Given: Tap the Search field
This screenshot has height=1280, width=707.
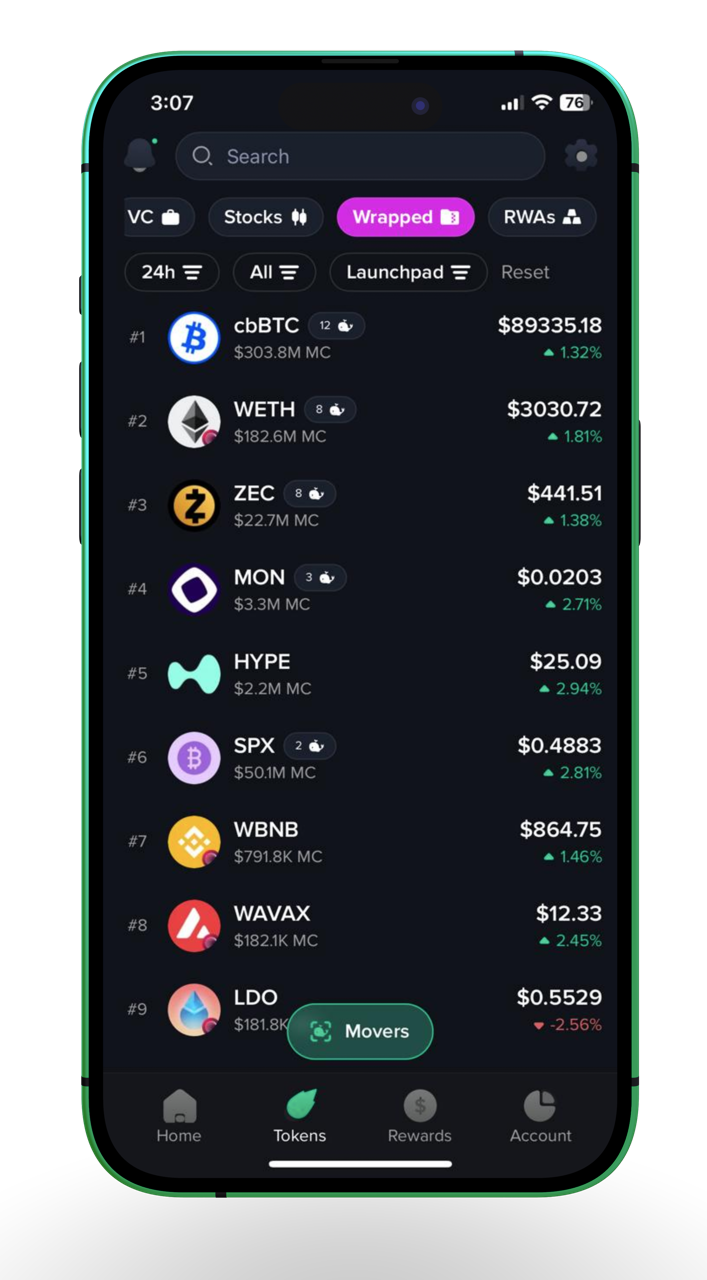Looking at the screenshot, I should point(360,156).
